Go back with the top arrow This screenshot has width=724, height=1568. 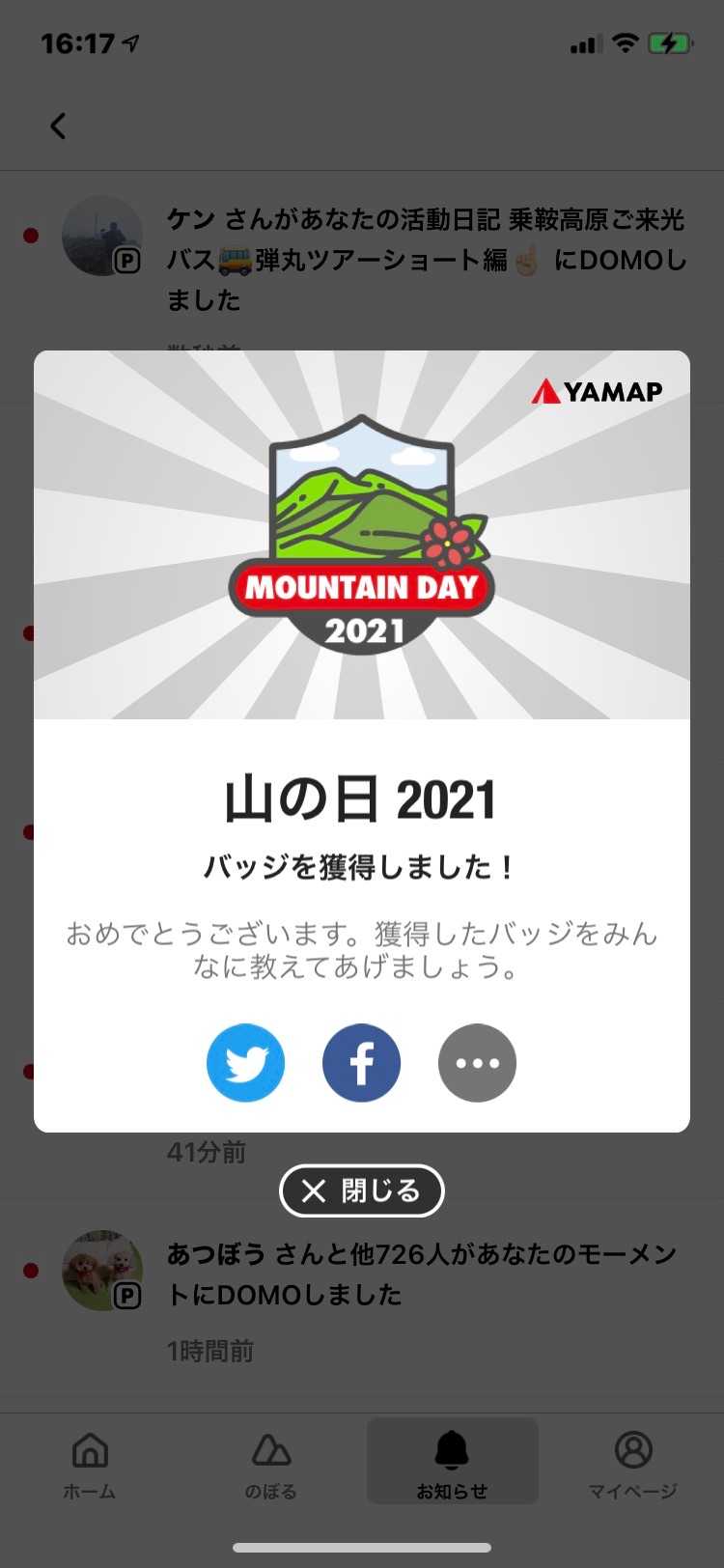pyautogui.click(x=58, y=126)
